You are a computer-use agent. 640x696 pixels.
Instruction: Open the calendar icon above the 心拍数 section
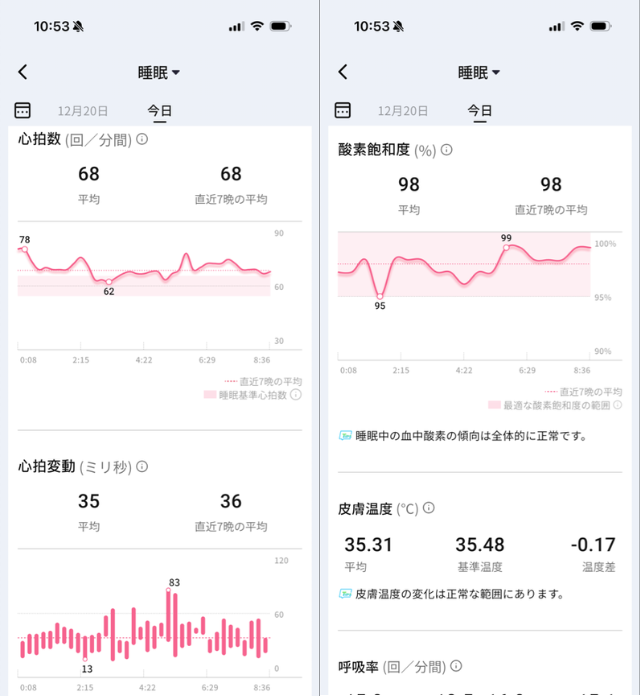point(22,110)
